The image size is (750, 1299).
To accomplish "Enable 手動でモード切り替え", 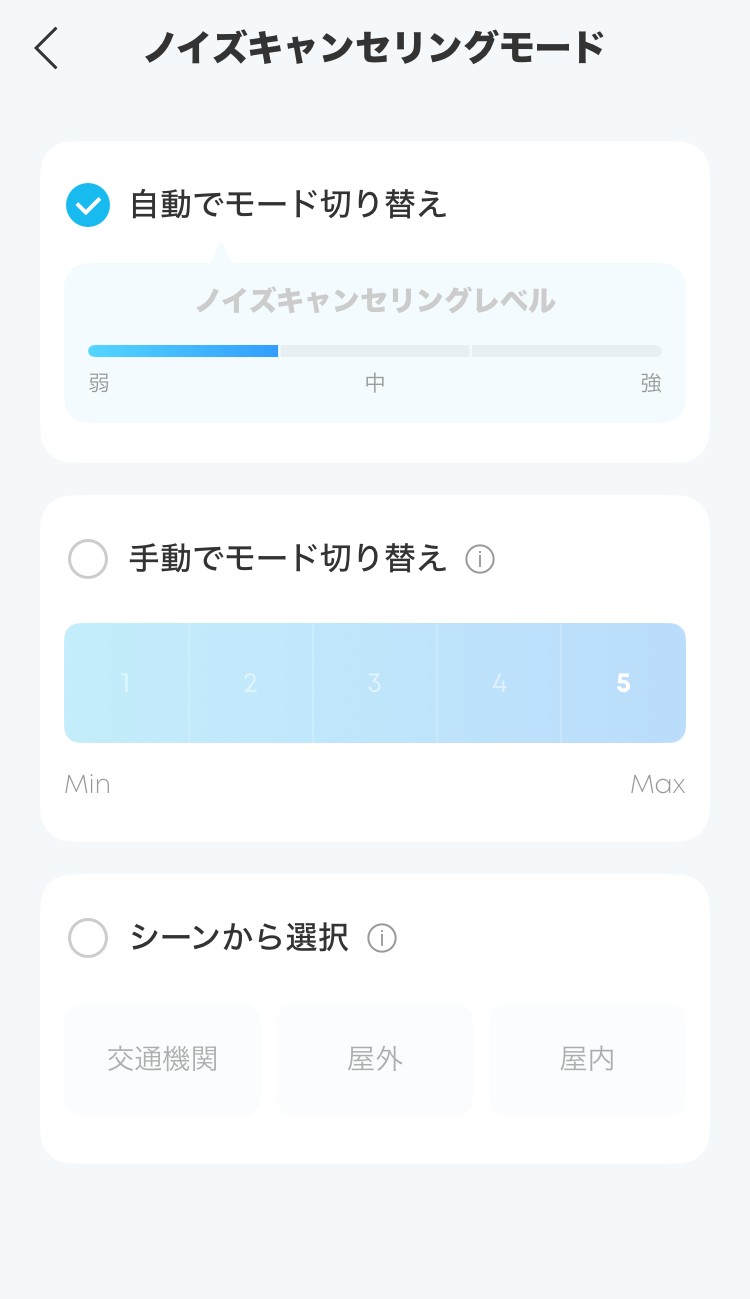I will (x=88, y=560).
